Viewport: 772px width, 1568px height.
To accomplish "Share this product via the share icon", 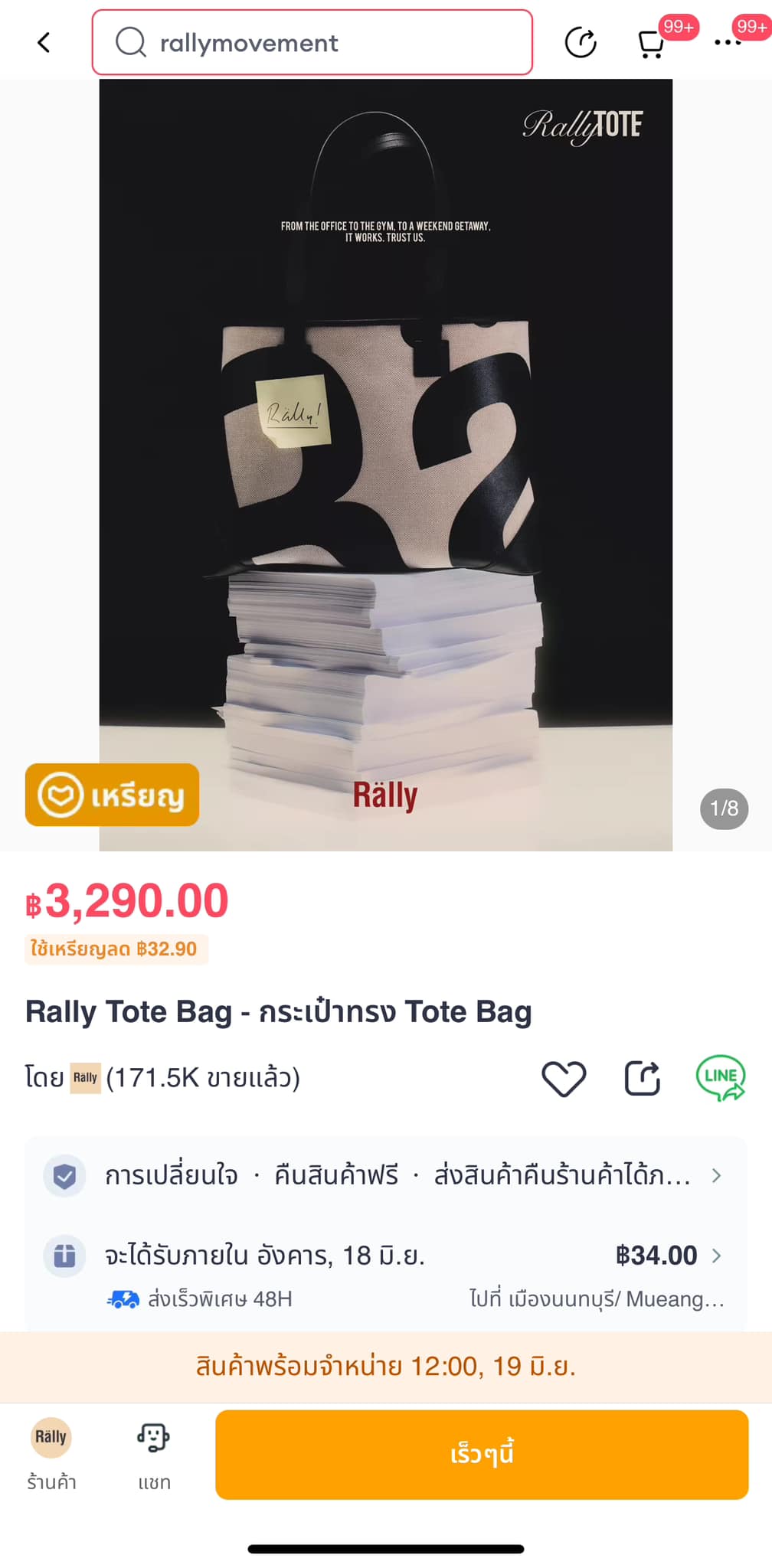I will (x=642, y=1079).
